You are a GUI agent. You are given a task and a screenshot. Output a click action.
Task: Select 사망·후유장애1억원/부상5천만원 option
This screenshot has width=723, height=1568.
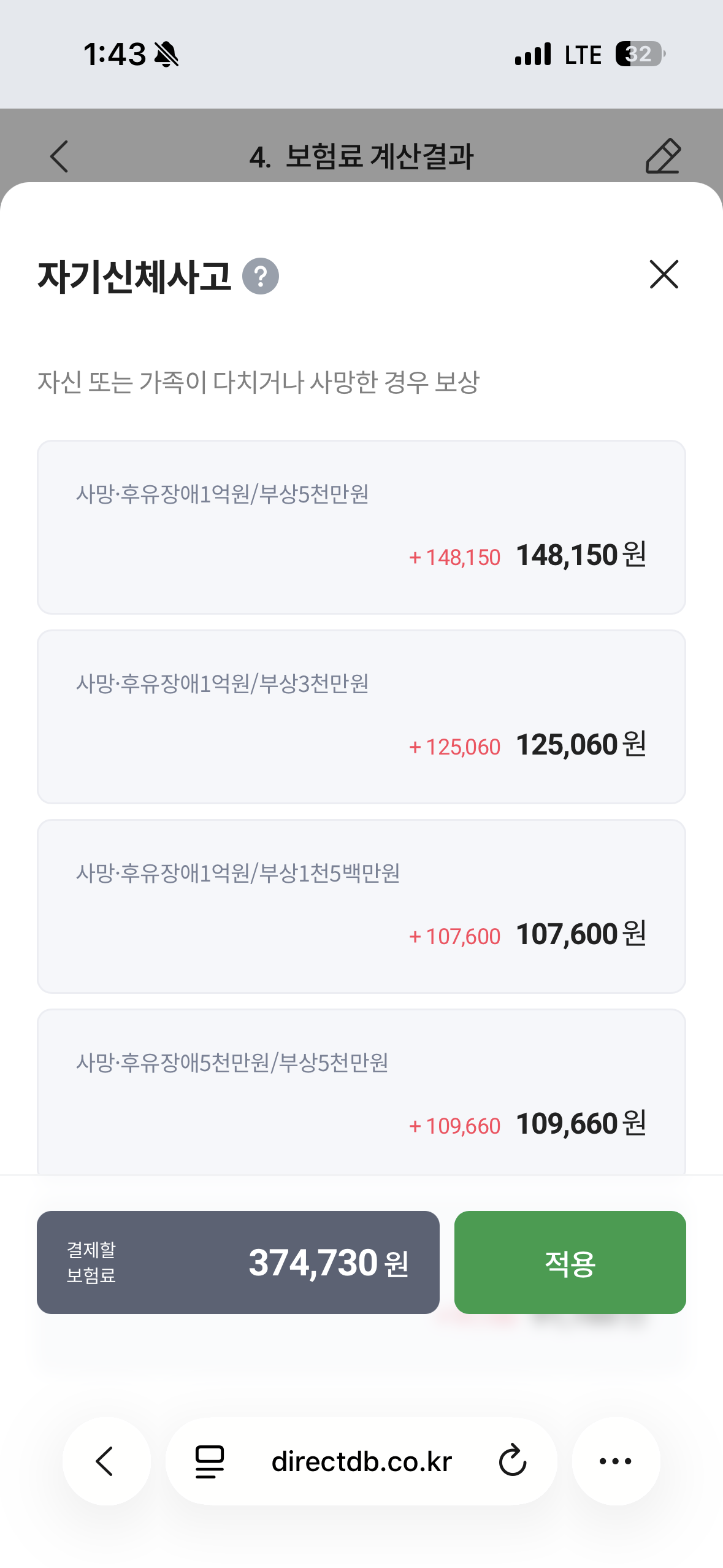[361, 527]
